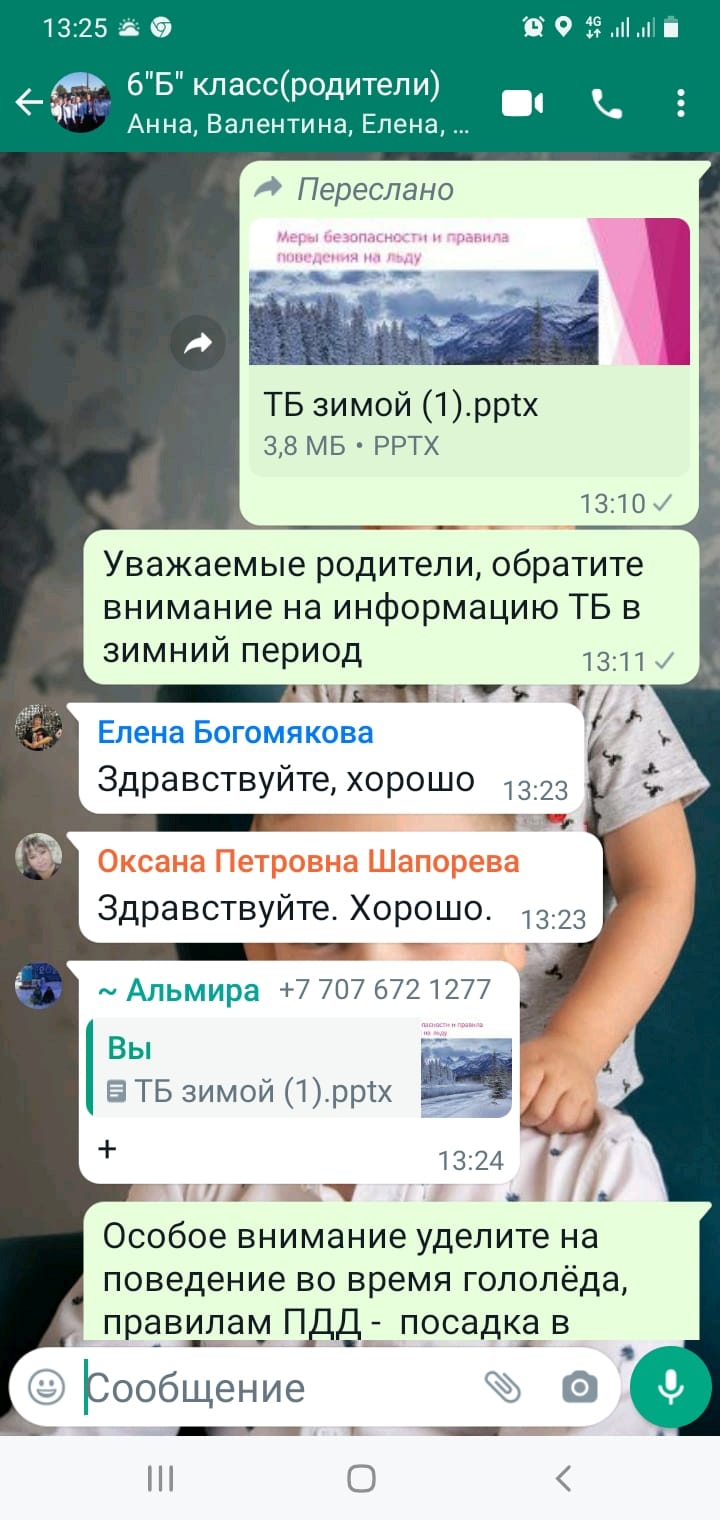Go back using the header arrow

point(29,102)
